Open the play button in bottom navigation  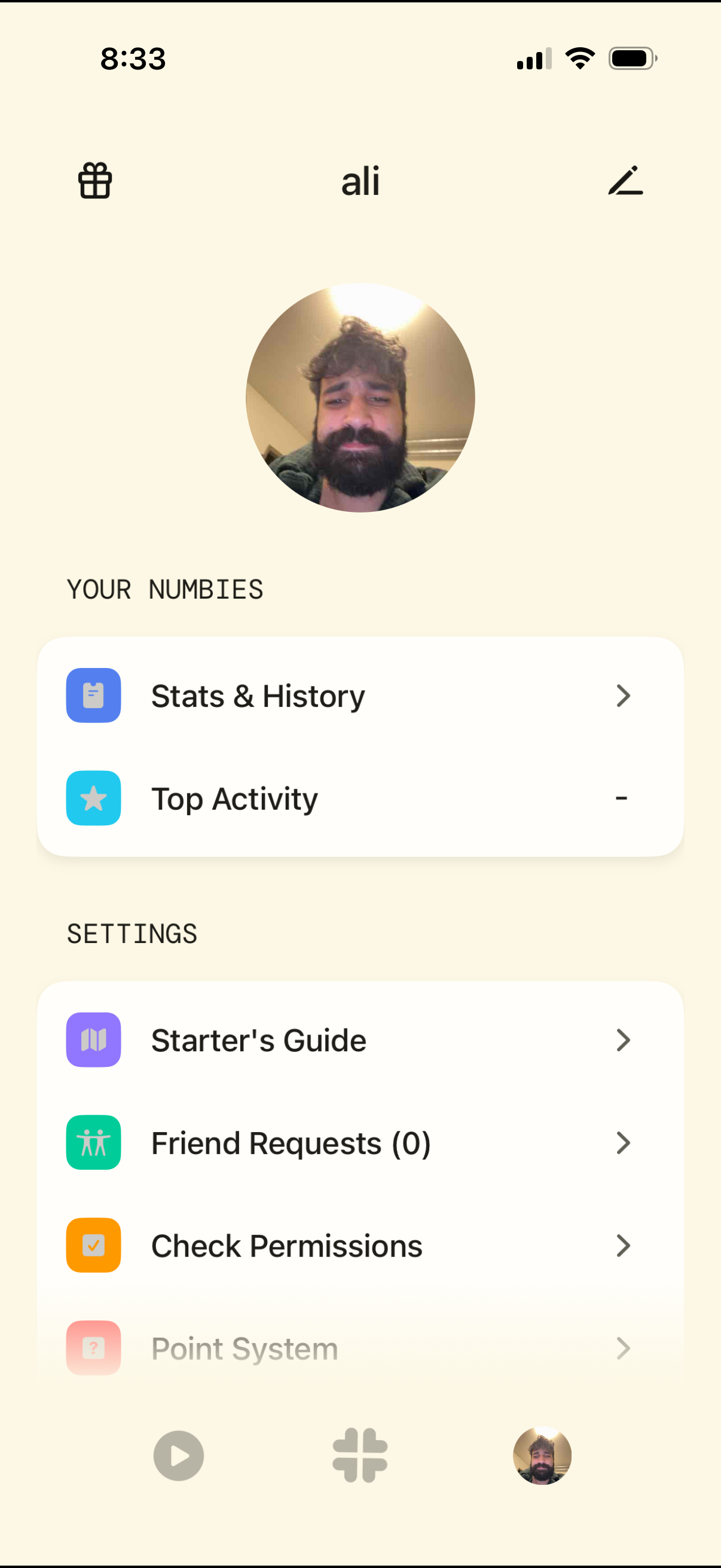point(178,1456)
